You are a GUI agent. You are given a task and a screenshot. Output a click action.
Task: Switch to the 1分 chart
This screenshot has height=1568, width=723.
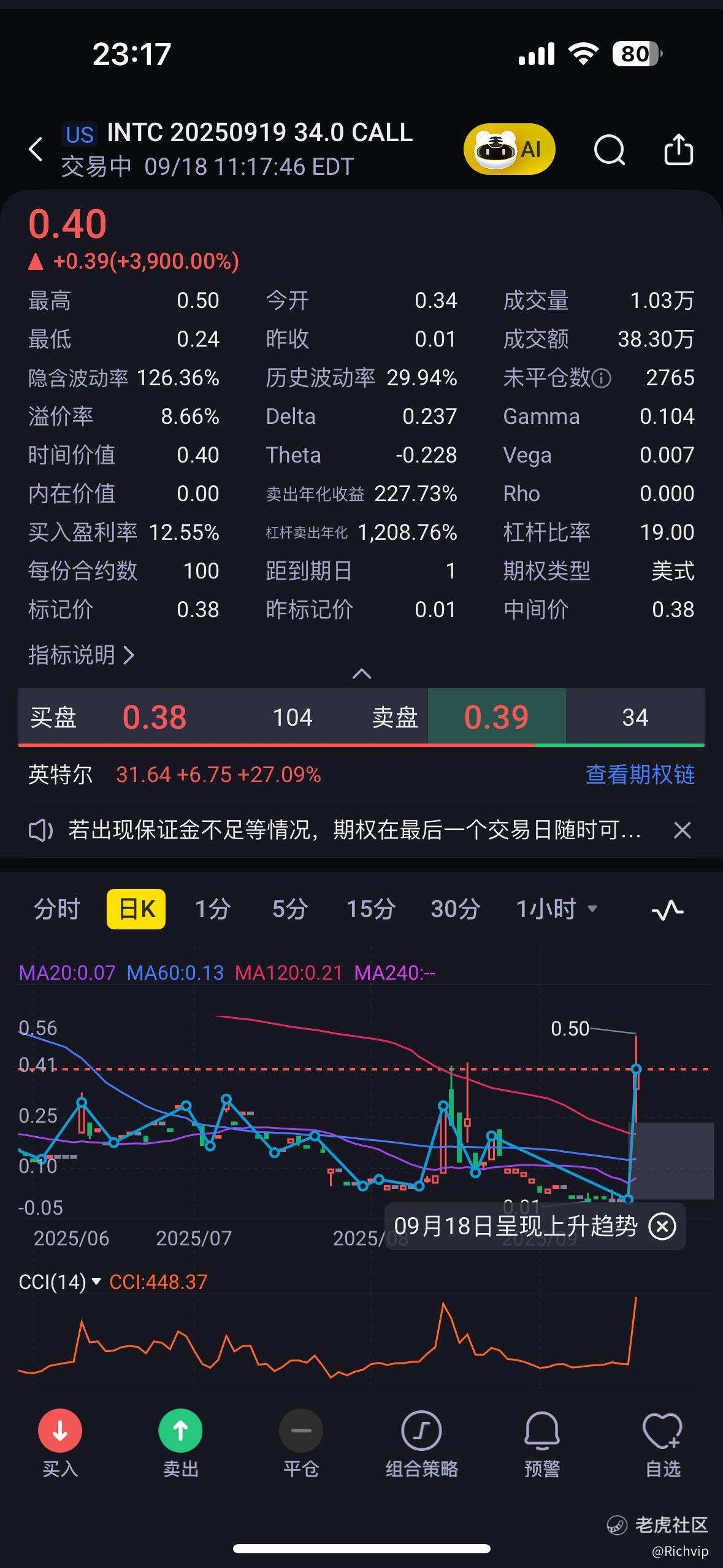212,909
